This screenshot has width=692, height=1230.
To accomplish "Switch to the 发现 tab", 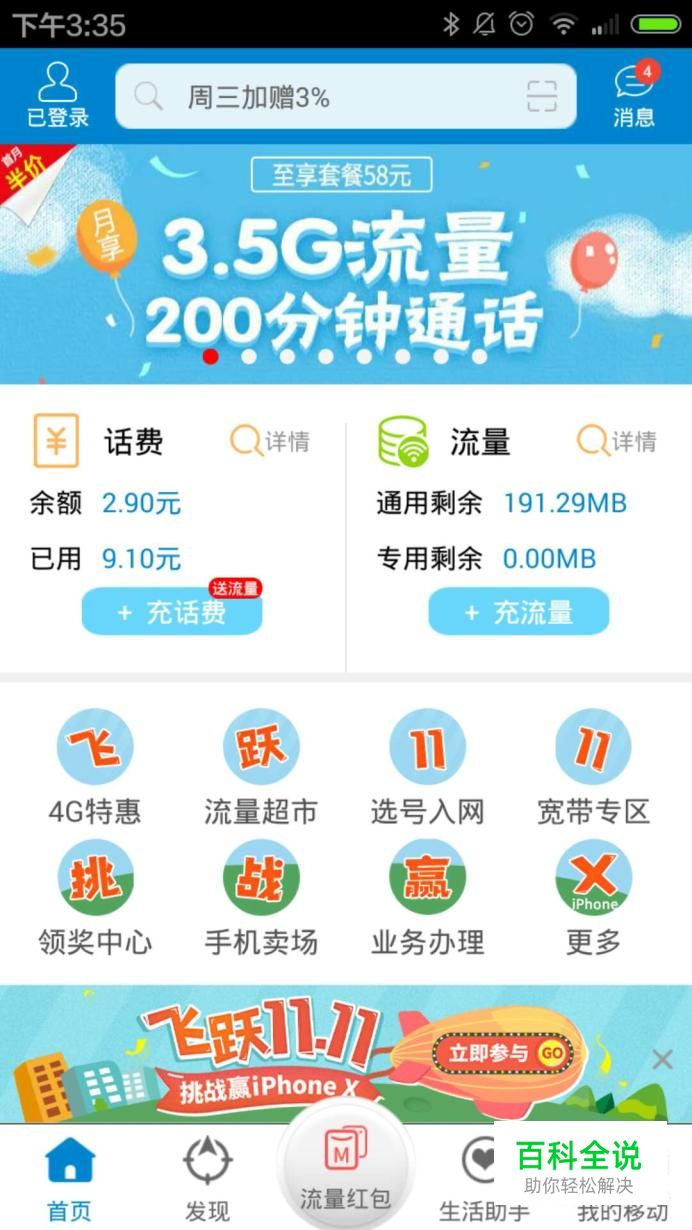I will click(x=208, y=1180).
